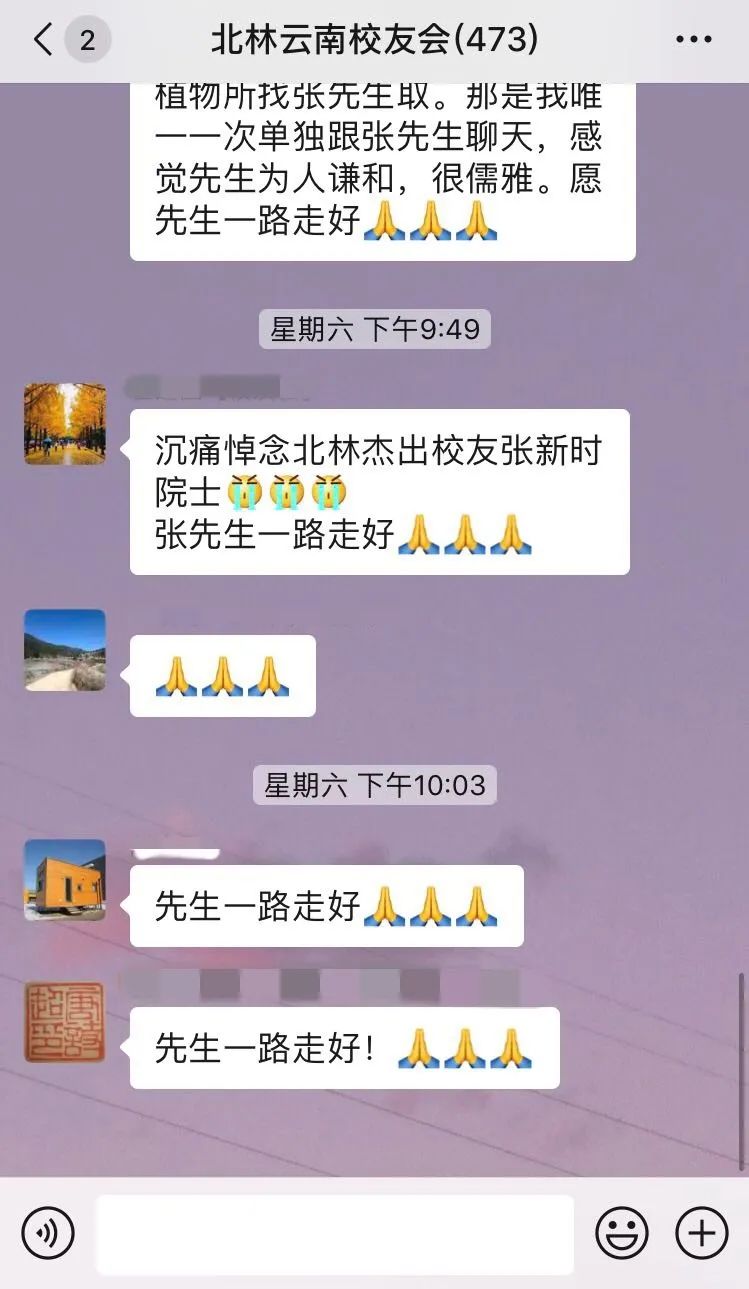Viewport: 749px width, 1289px height.
Task: View profile of the mountain landscape avatar
Action: click(x=65, y=650)
